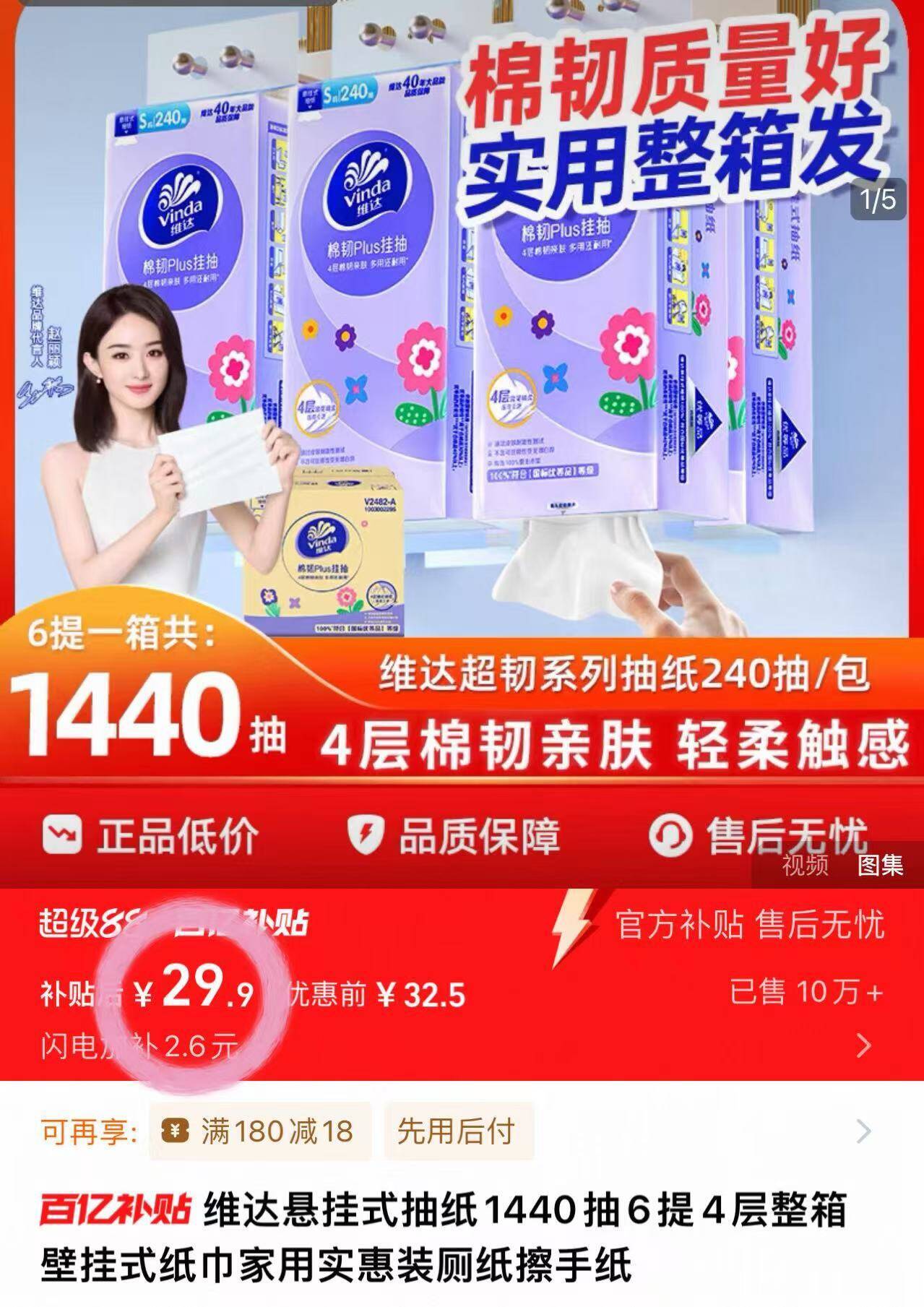Click the 正品低价 price-tag icon
The image size is (924, 1307).
[61, 833]
